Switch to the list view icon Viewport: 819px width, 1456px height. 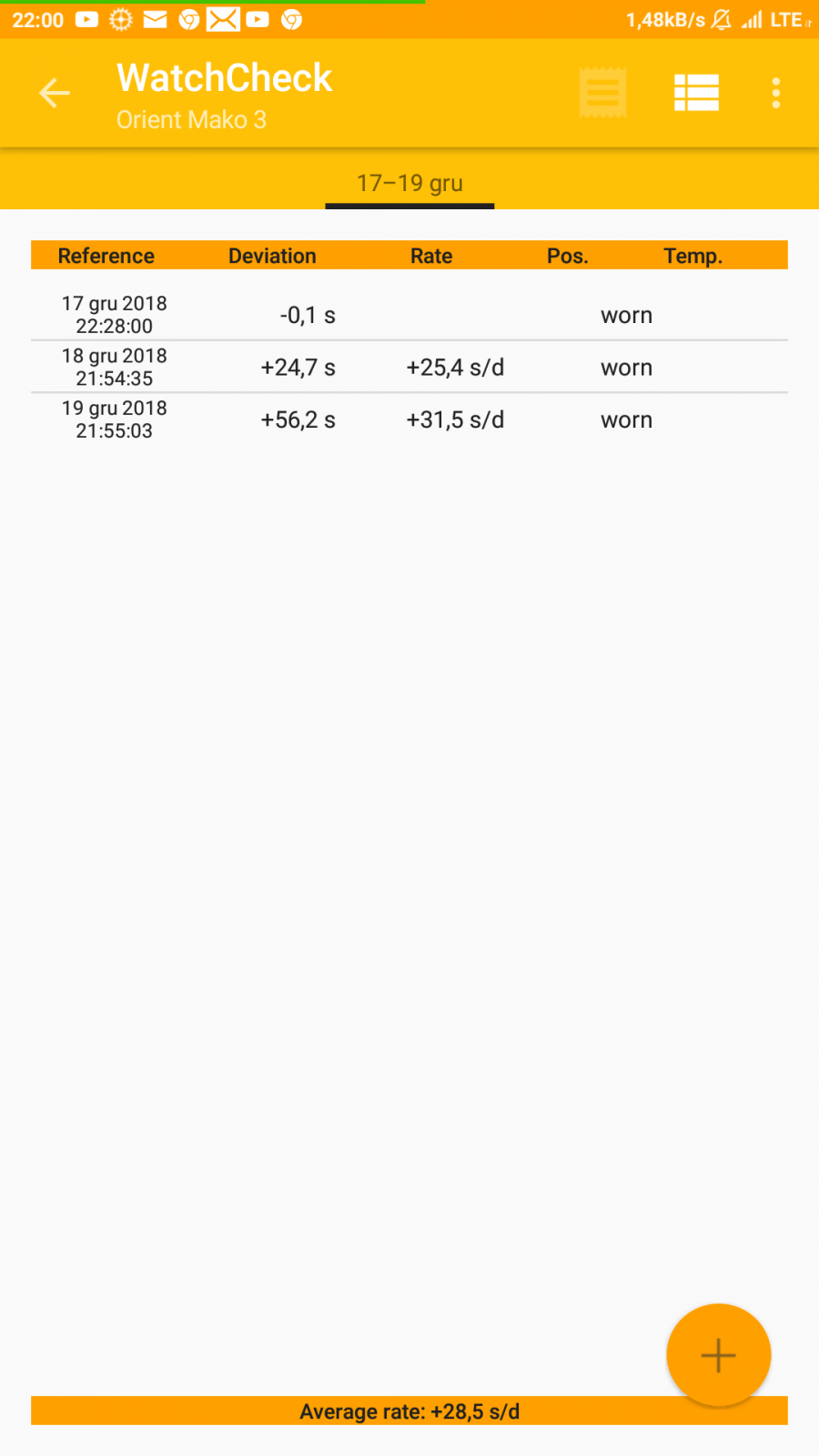(696, 93)
